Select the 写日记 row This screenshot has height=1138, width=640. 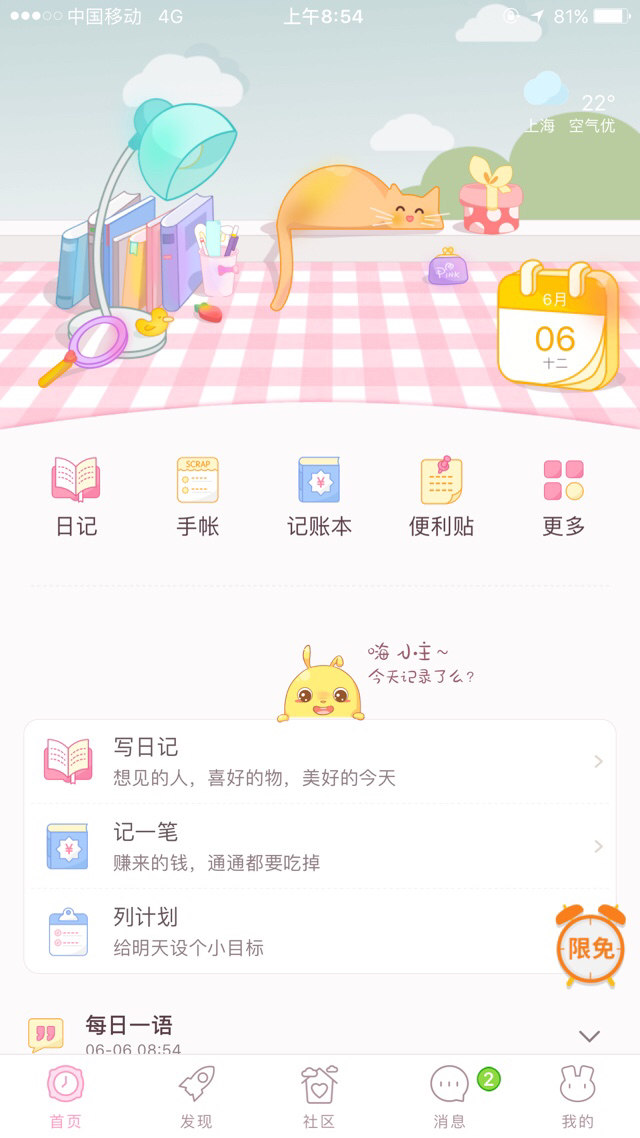[x=320, y=762]
